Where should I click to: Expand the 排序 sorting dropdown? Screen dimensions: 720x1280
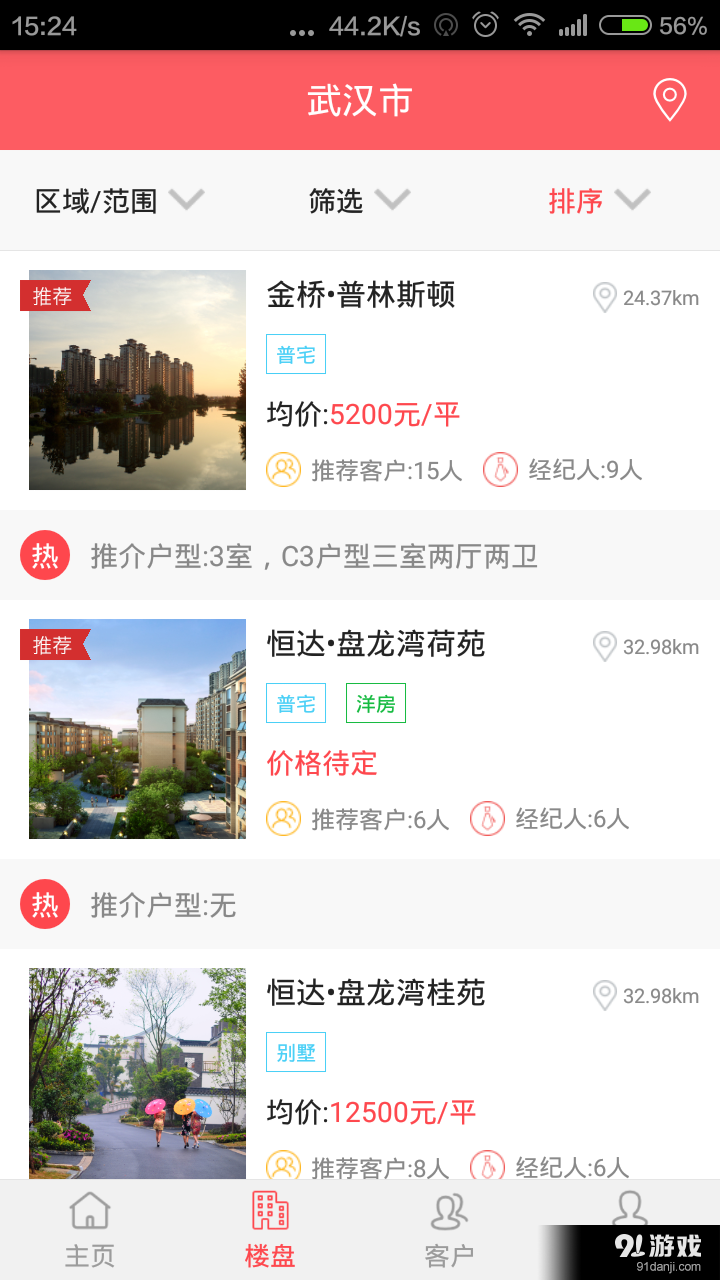point(598,200)
